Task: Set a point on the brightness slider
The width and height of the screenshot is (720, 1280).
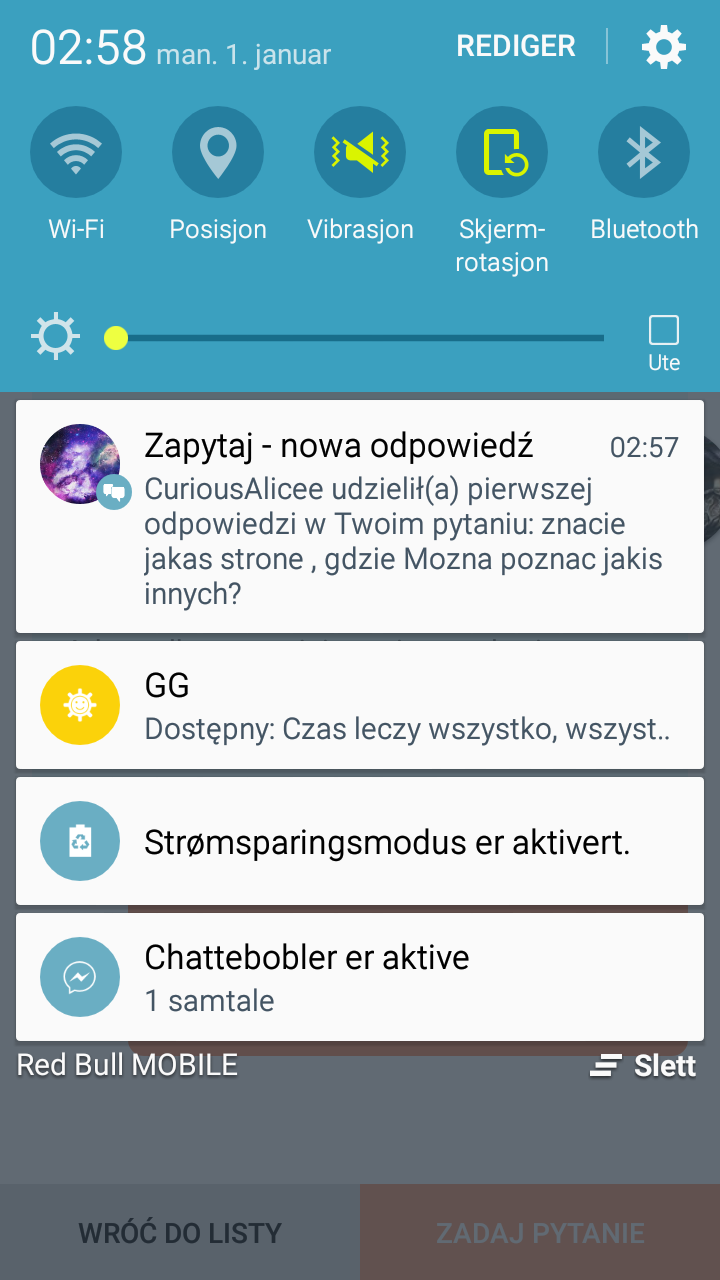Action: (x=360, y=338)
